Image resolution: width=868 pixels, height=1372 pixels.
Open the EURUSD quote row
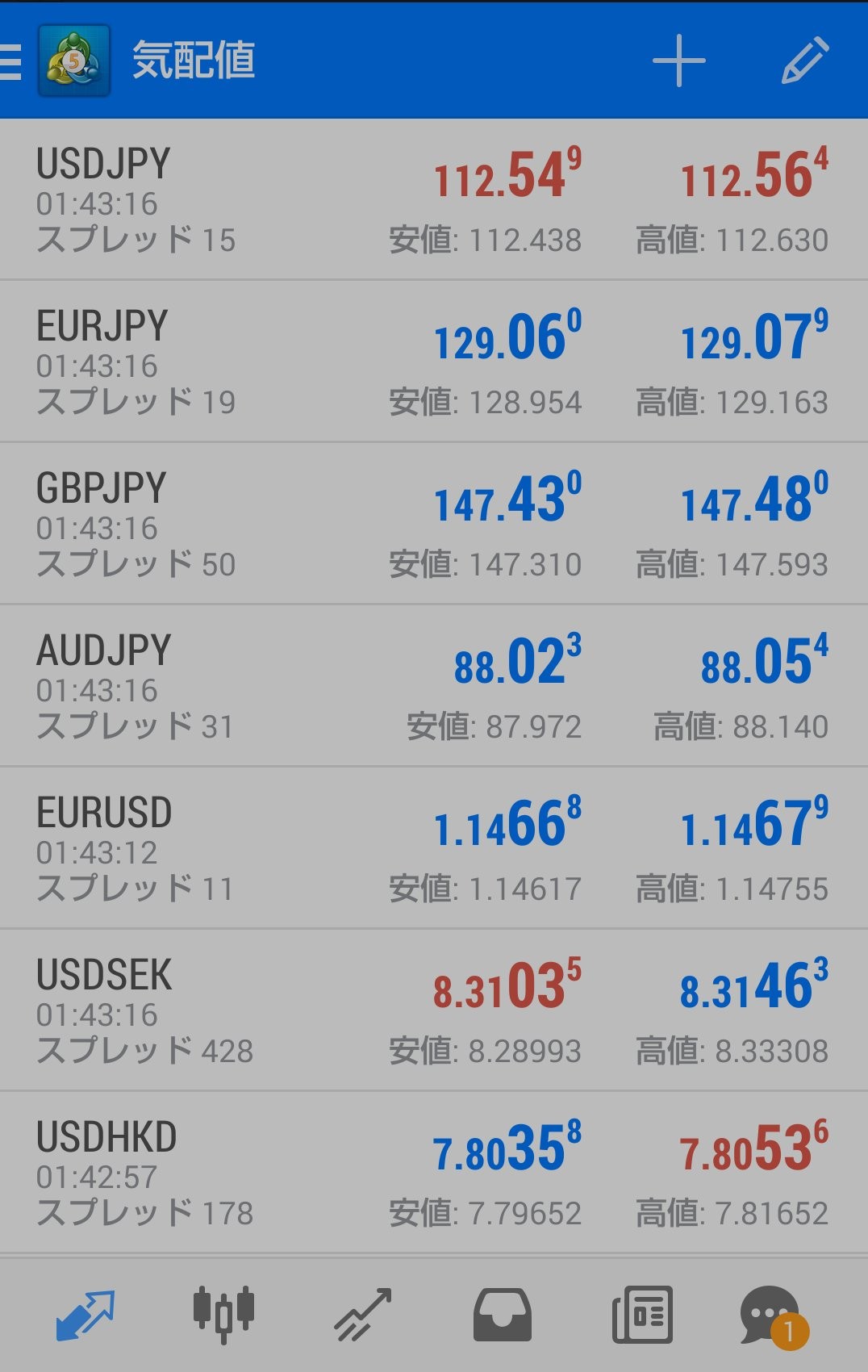click(434, 848)
